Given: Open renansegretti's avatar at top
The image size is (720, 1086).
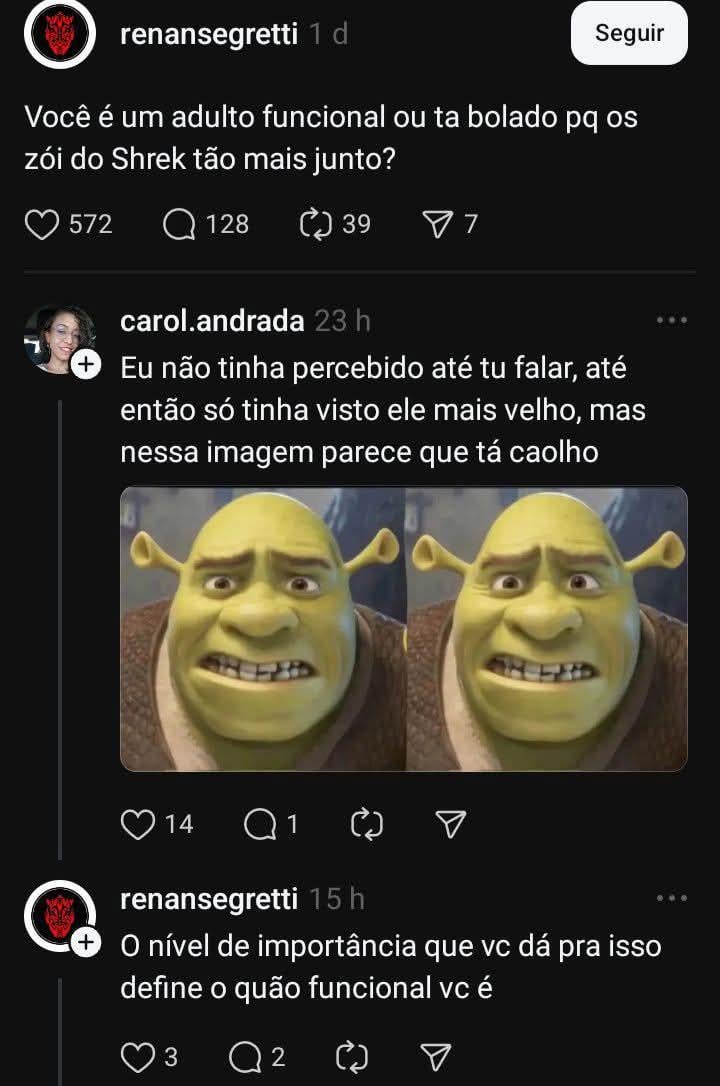Looking at the screenshot, I should pyautogui.click(x=60, y=34).
